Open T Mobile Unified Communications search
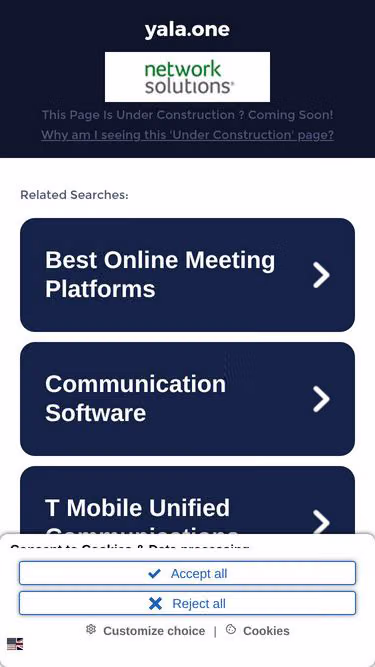 coord(188,500)
